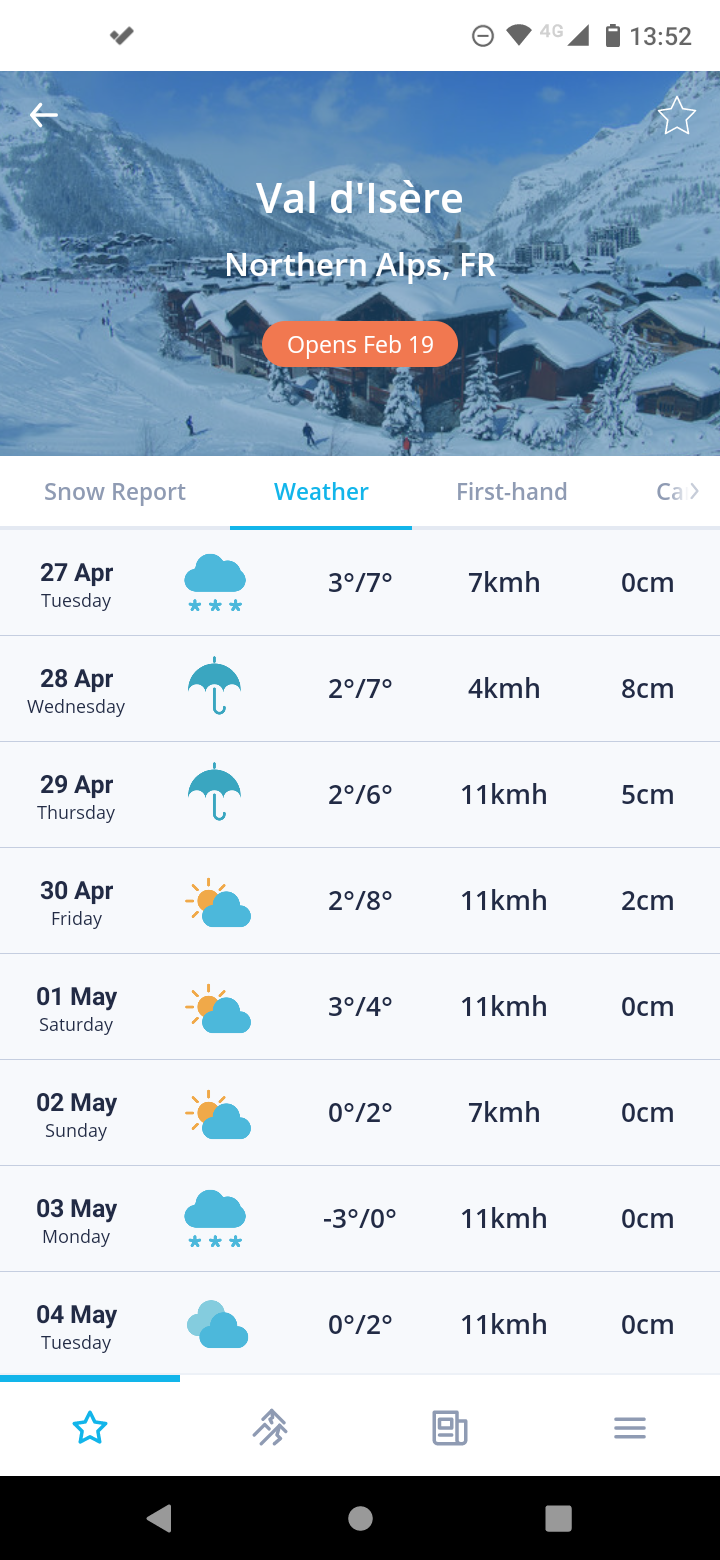
Task: Open the favorites star in bottom navigation
Action: [x=90, y=1428]
